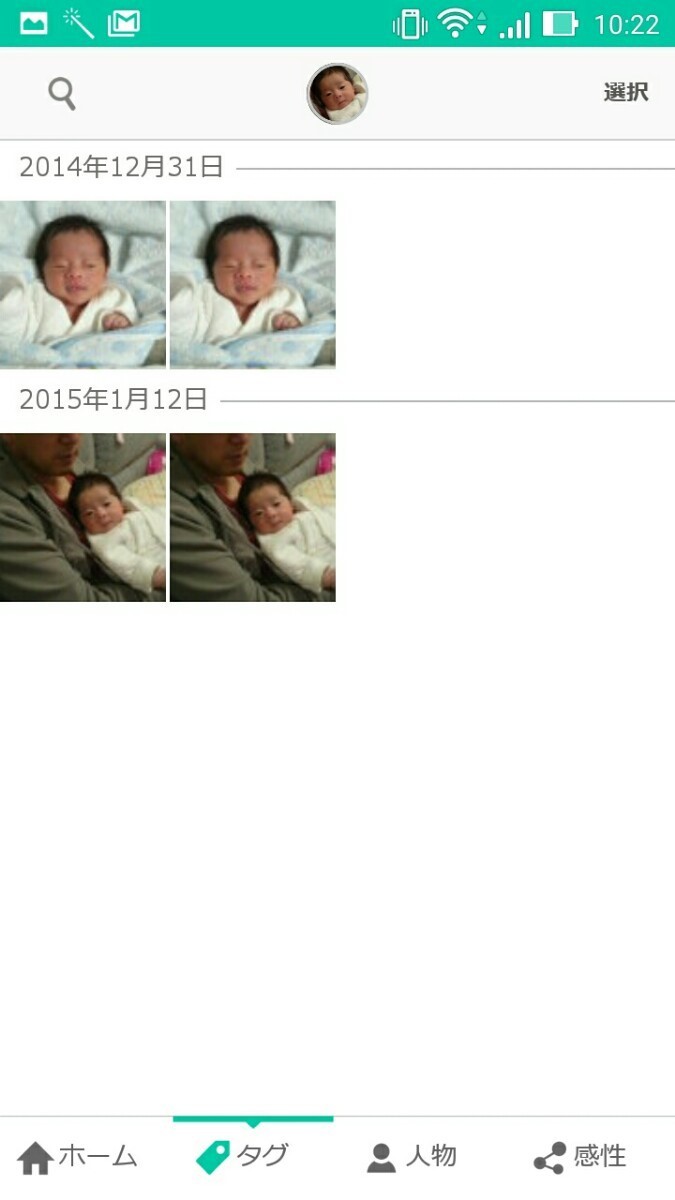Tap the 選択 select button
The height and width of the screenshot is (1200, 675).
[x=626, y=93]
